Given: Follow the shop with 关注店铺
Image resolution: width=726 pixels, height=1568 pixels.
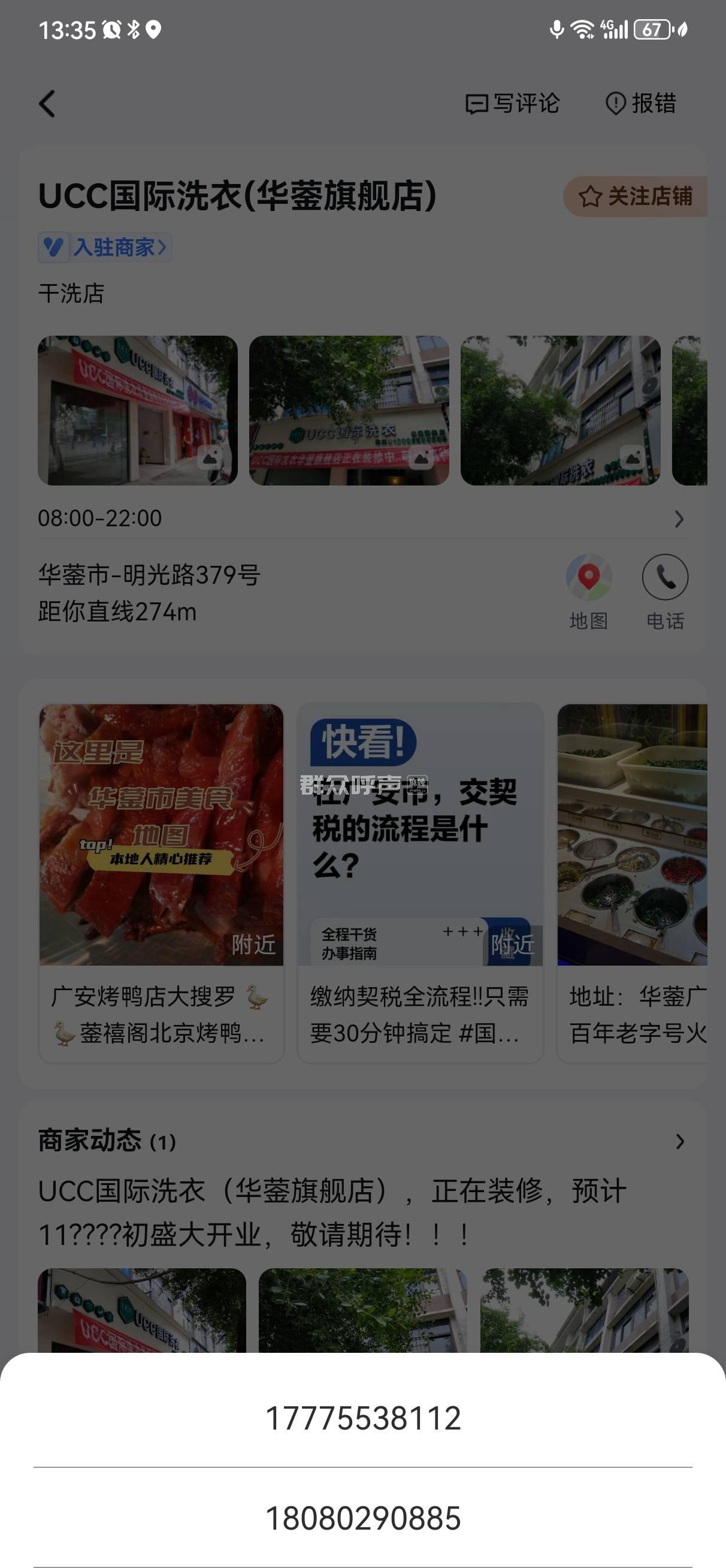Looking at the screenshot, I should (x=636, y=197).
